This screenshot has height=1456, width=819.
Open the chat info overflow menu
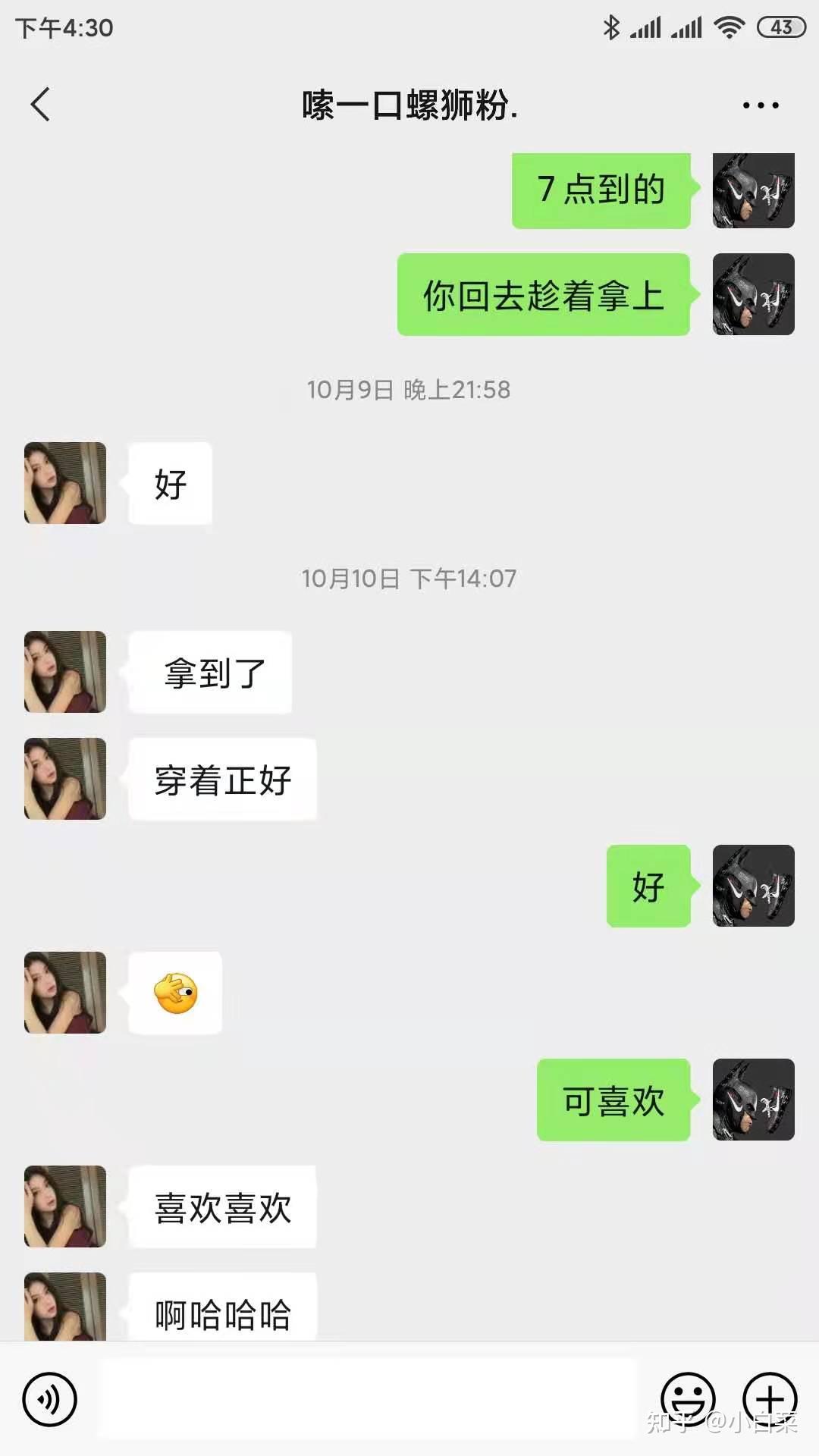761,105
